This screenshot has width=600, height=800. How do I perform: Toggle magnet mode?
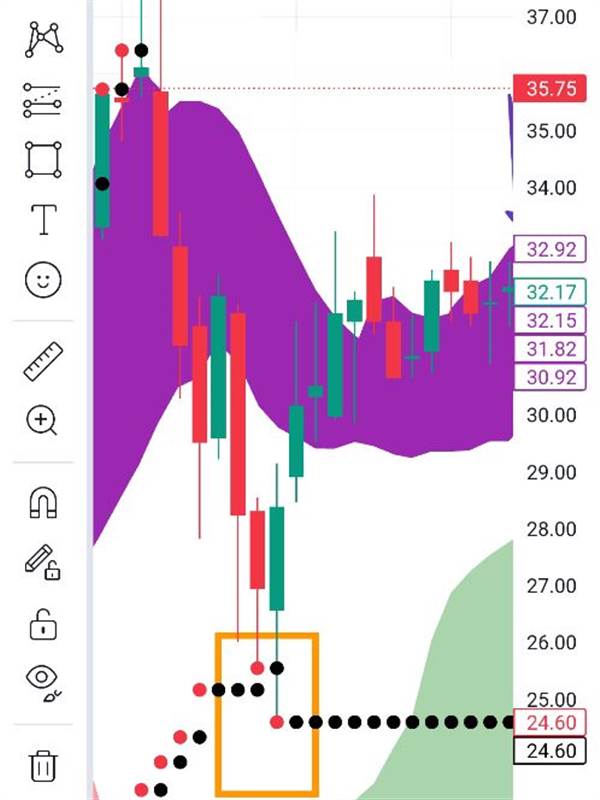[43, 503]
